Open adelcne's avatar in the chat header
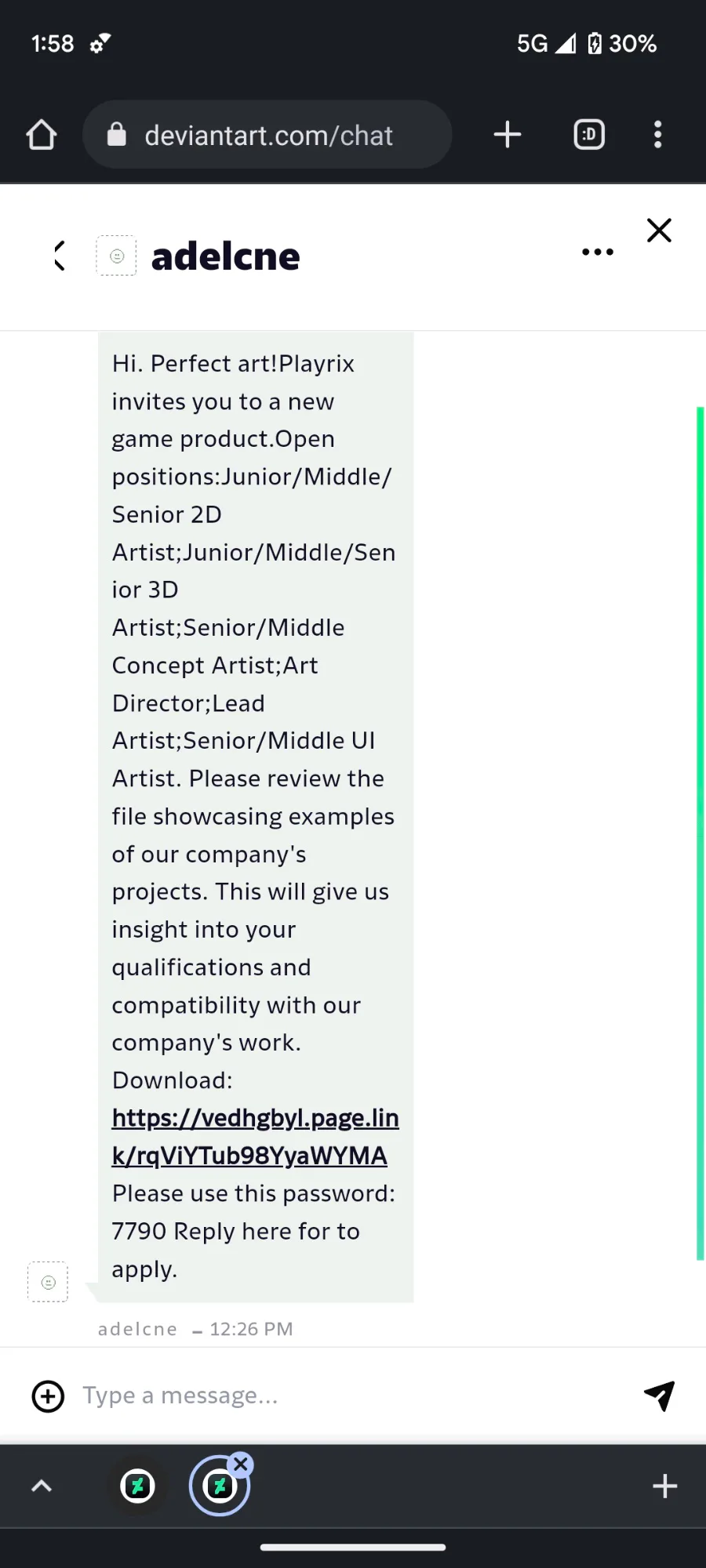706x1568 pixels. (x=116, y=256)
